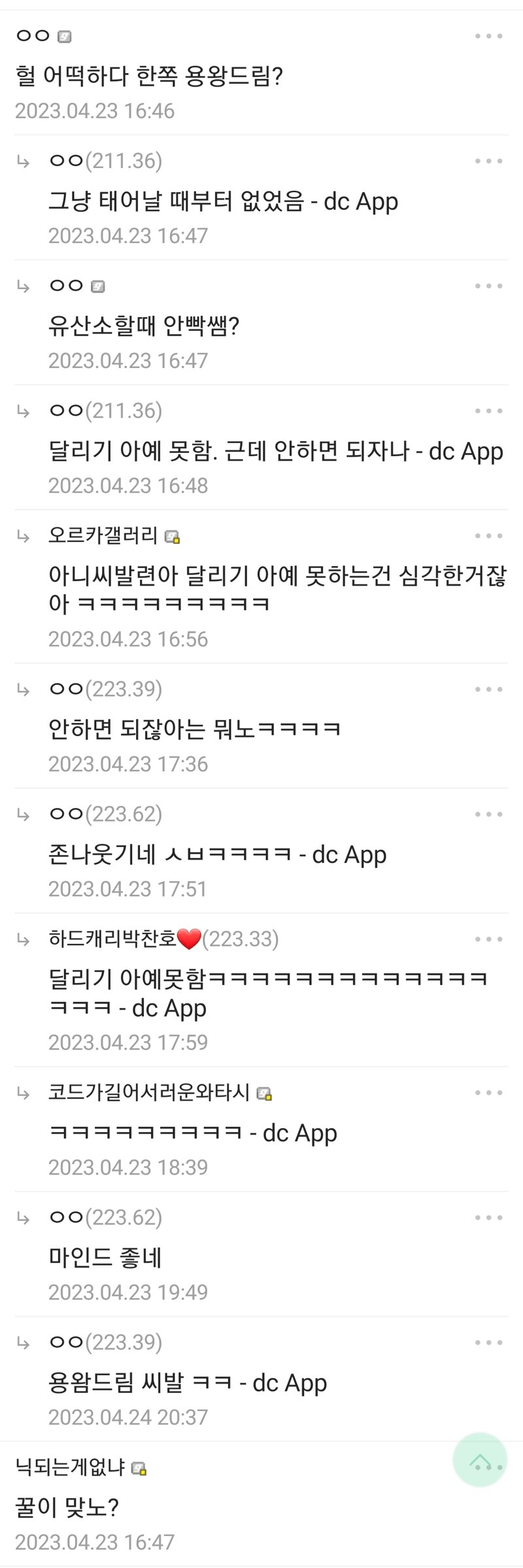Open options for 마인드 좋네 reply

tap(488, 1218)
